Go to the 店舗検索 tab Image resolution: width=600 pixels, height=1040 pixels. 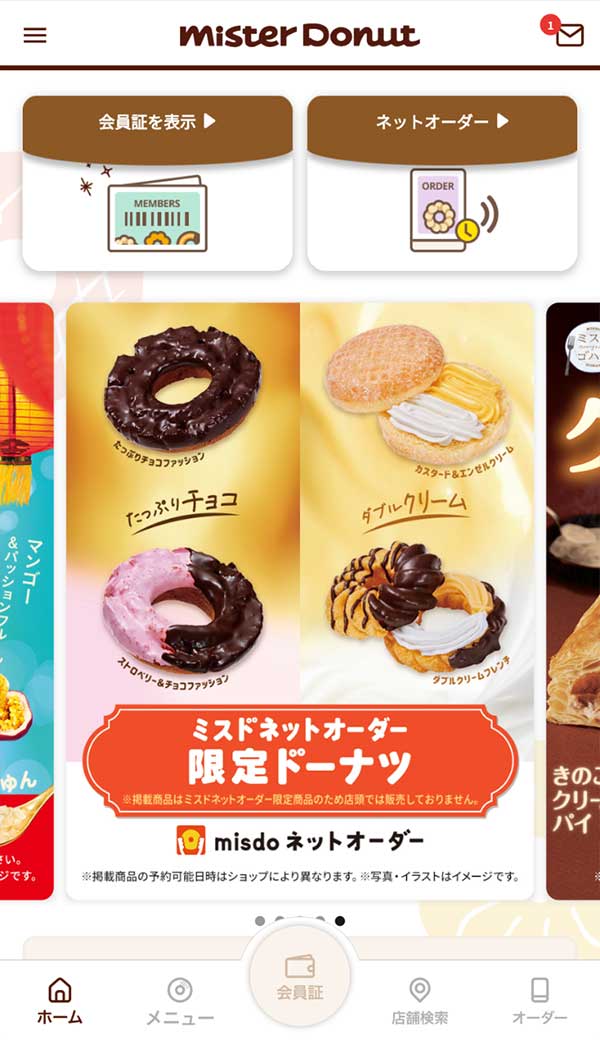click(420, 1001)
